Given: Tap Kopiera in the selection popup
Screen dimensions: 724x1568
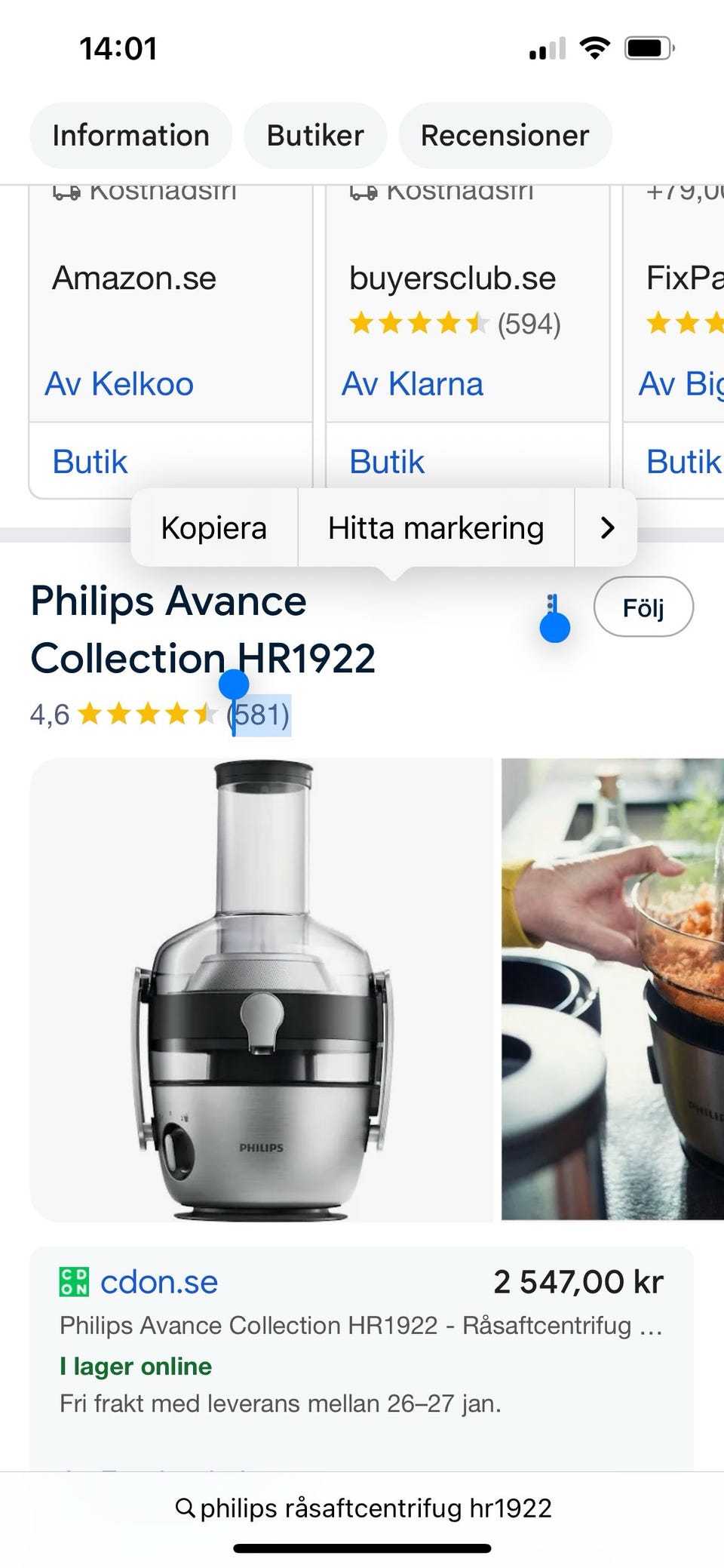Looking at the screenshot, I should coord(214,527).
